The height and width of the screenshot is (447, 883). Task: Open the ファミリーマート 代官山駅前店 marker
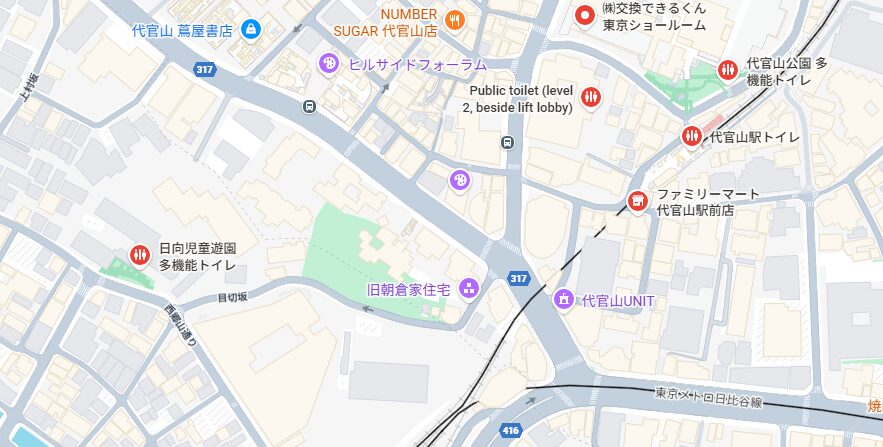click(x=636, y=201)
